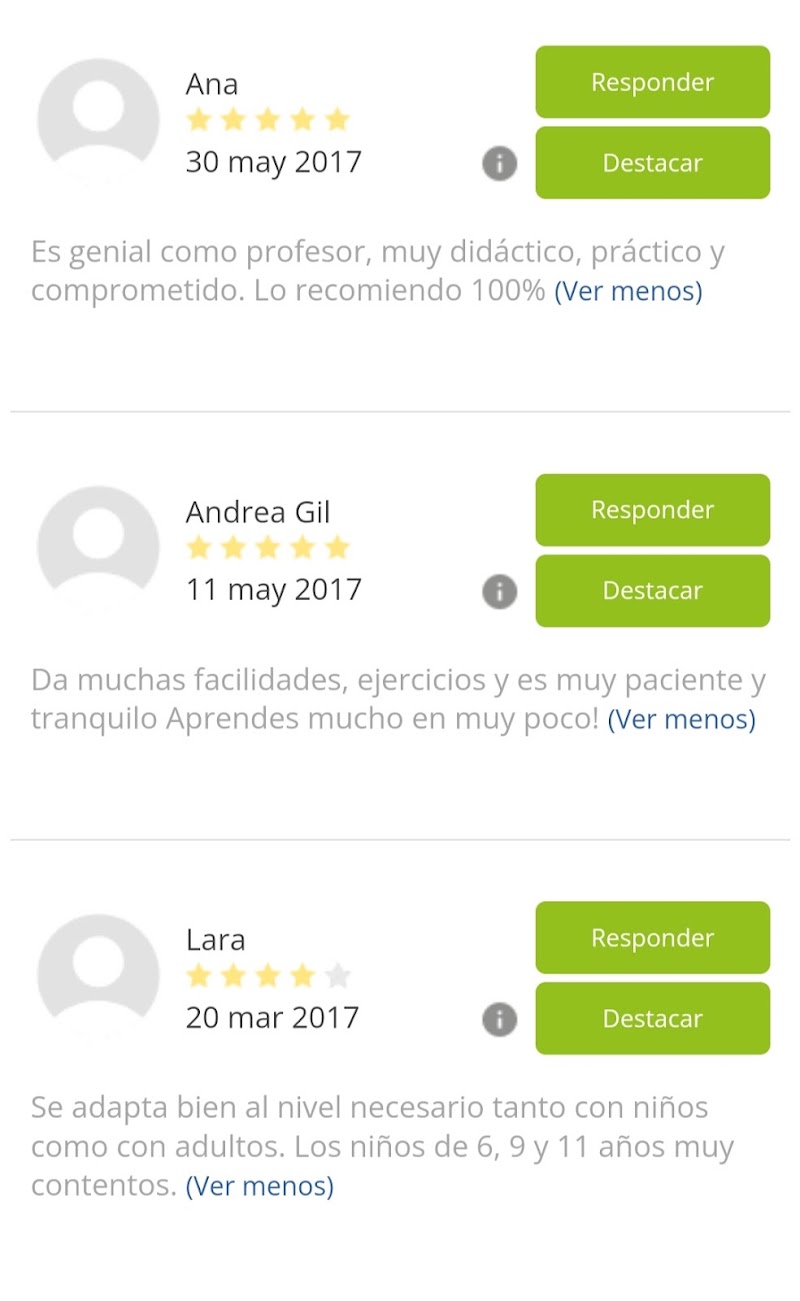Highlight Ana's review with Destacar
800x1301 pixels.
click(652, 163)
